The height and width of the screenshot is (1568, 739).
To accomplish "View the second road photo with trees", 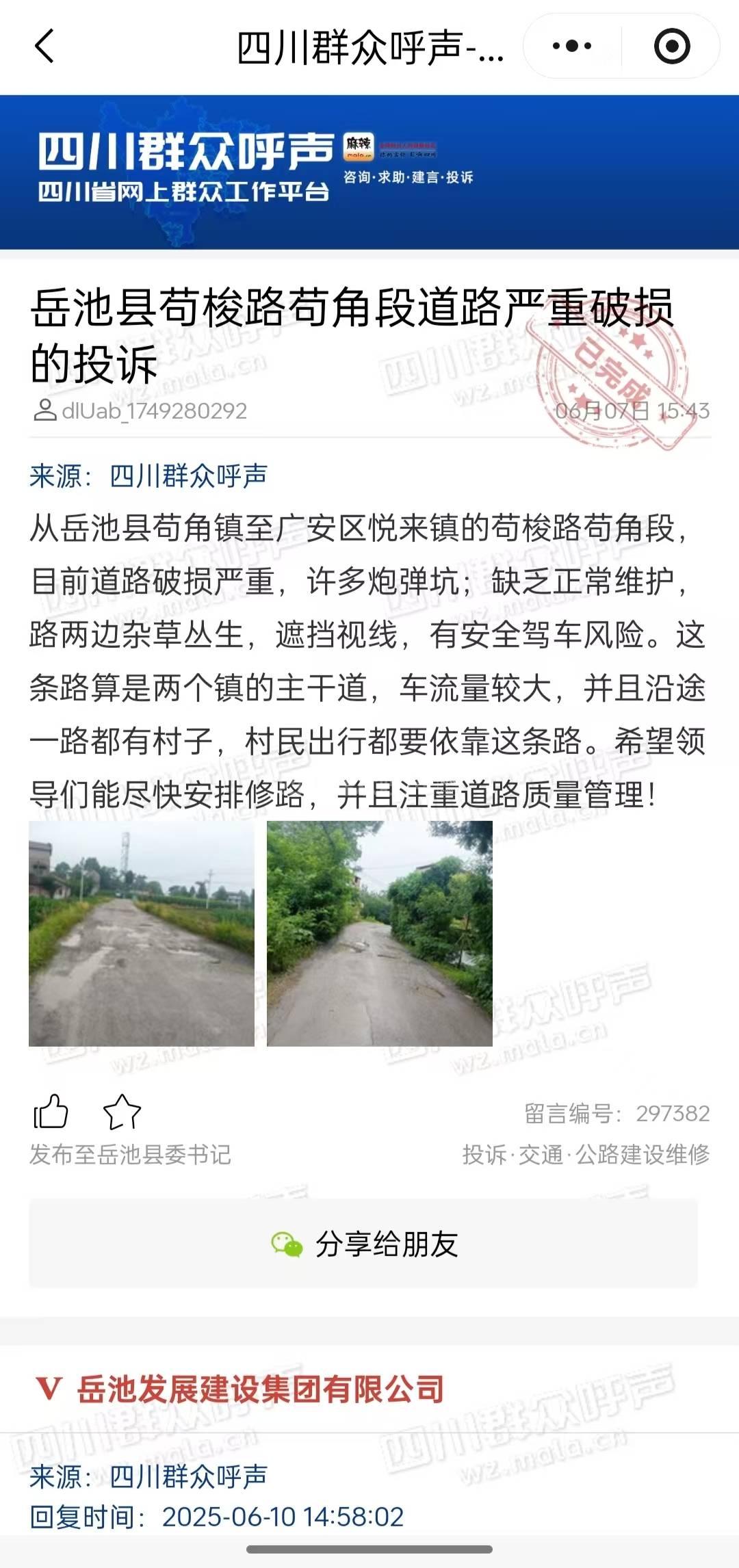I will pyautogui.click(x=380, y=934).
